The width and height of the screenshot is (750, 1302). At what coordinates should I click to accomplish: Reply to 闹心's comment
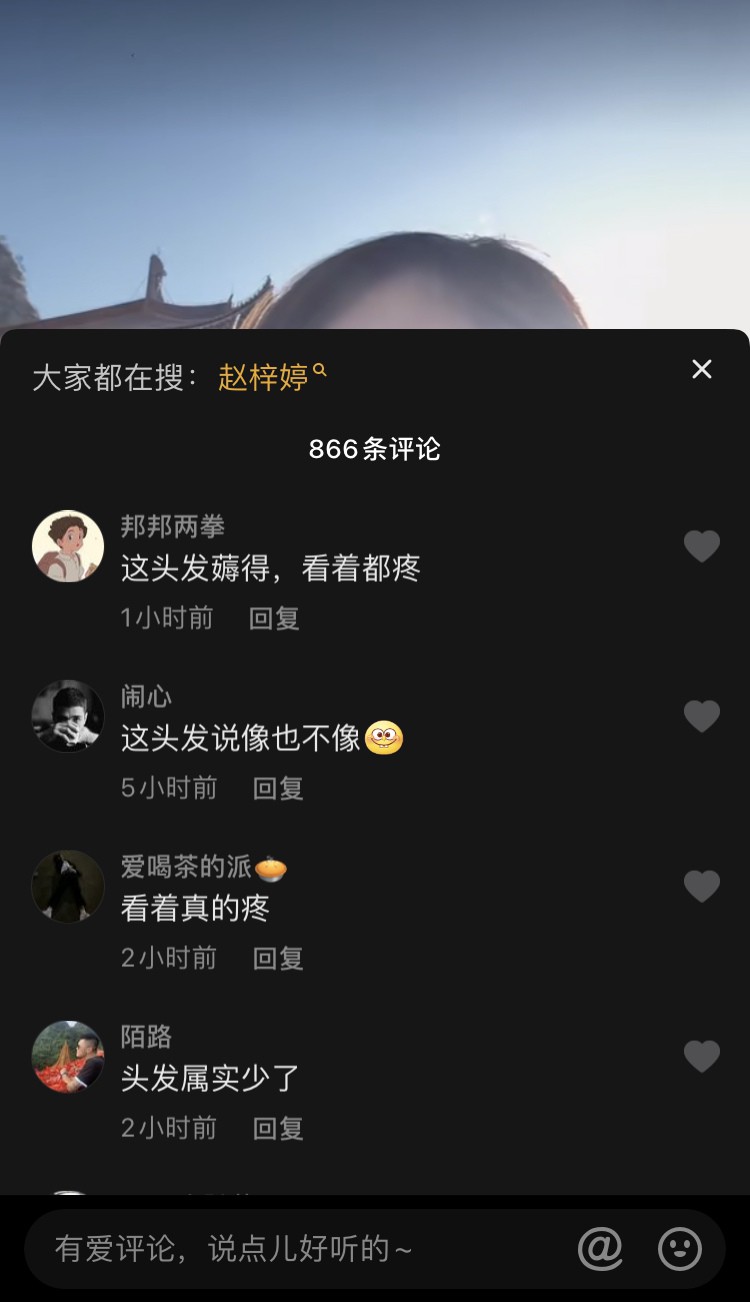278,788
